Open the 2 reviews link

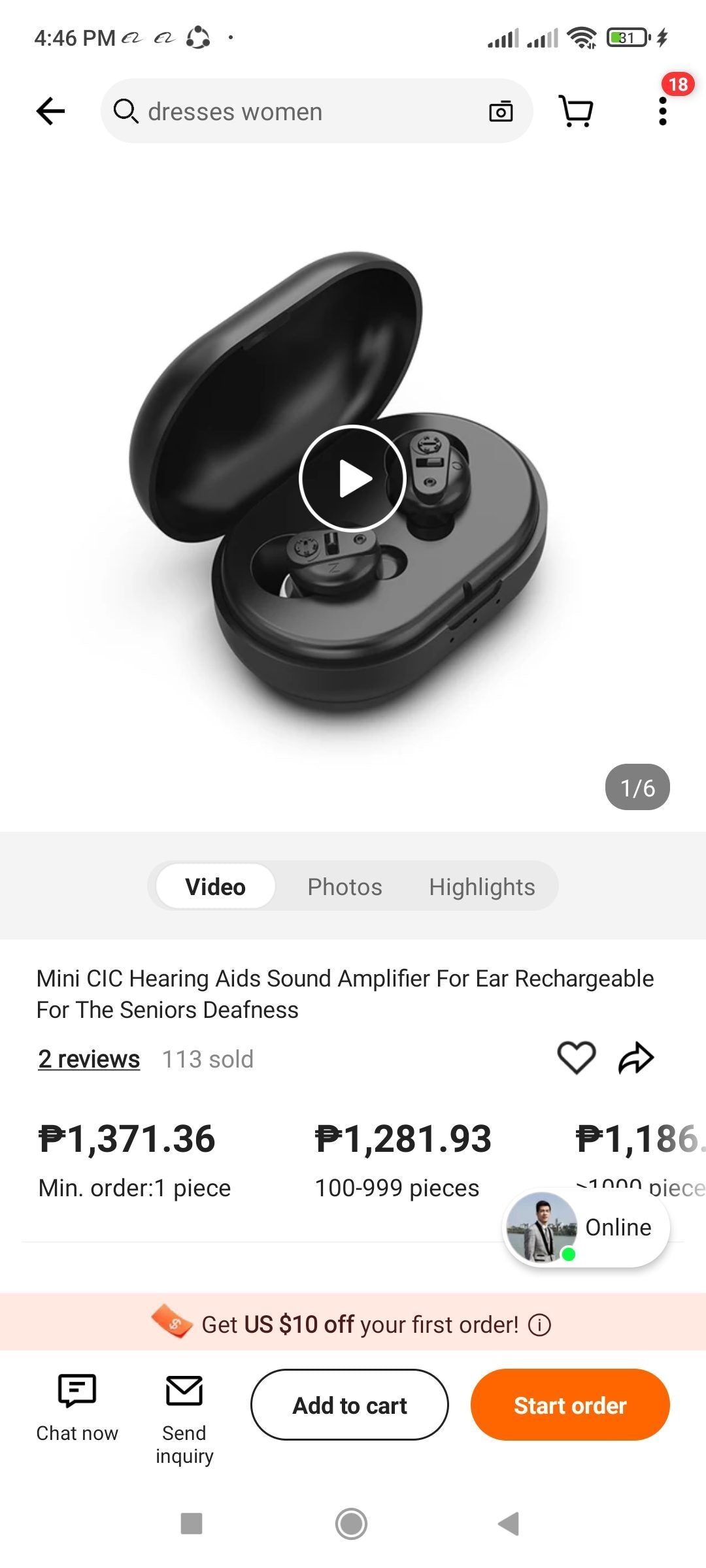pyautogui.click(x=89, y=1059)
